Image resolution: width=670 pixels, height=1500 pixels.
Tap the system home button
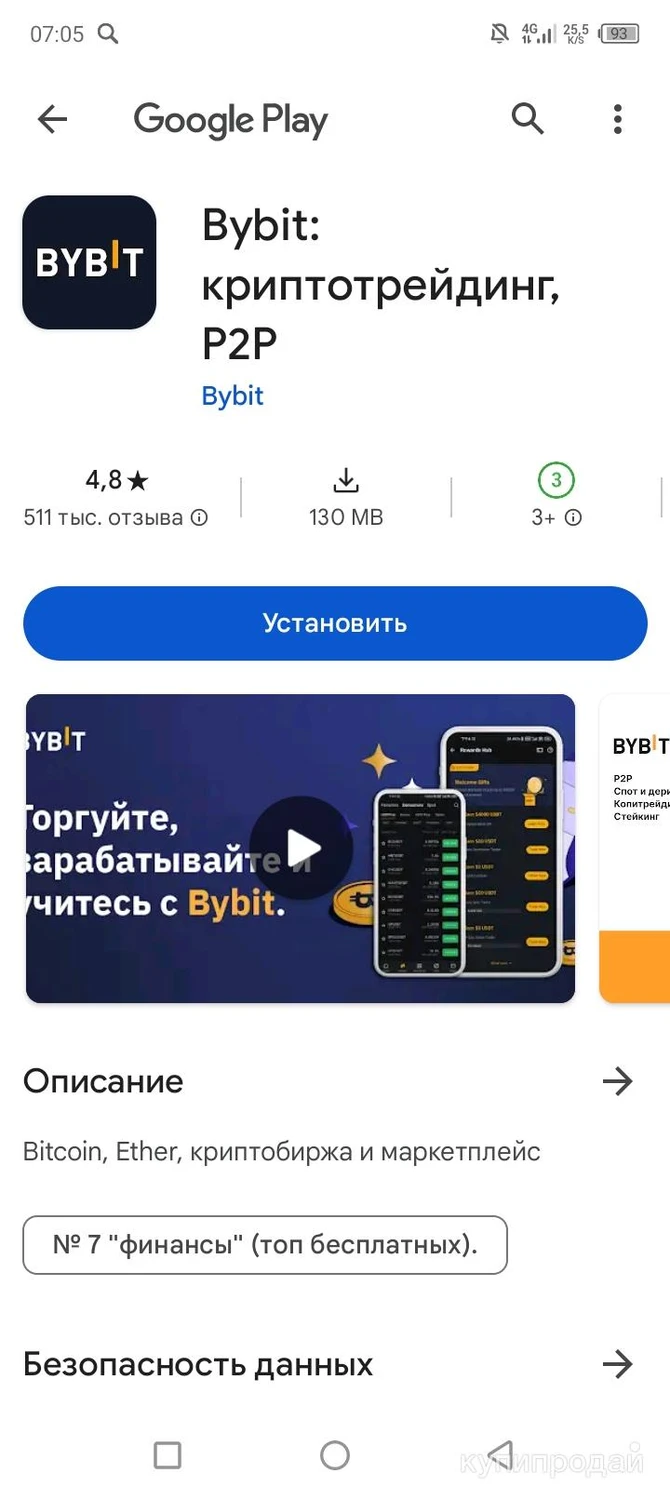(x=335, y=1455)
